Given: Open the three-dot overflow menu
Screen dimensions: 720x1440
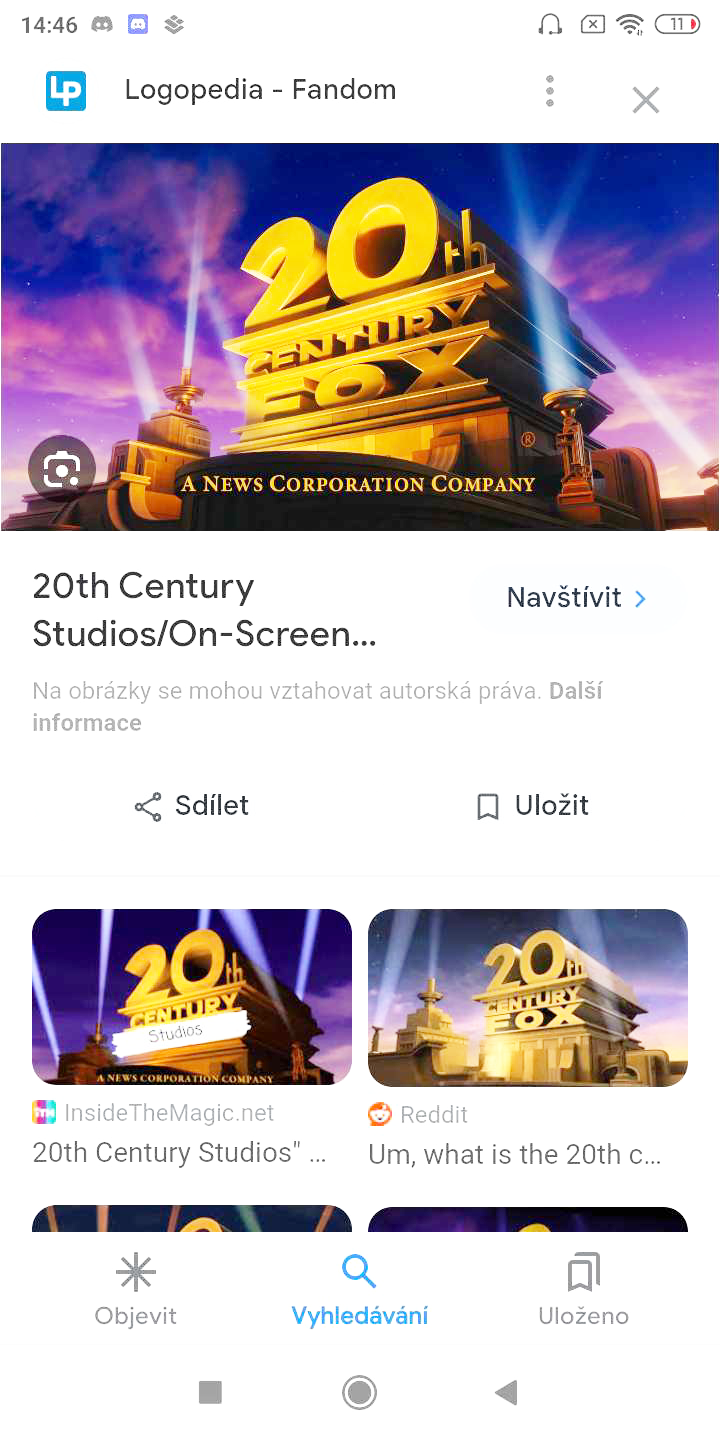Looking at the screenshot, I should (x=549, y=91).
